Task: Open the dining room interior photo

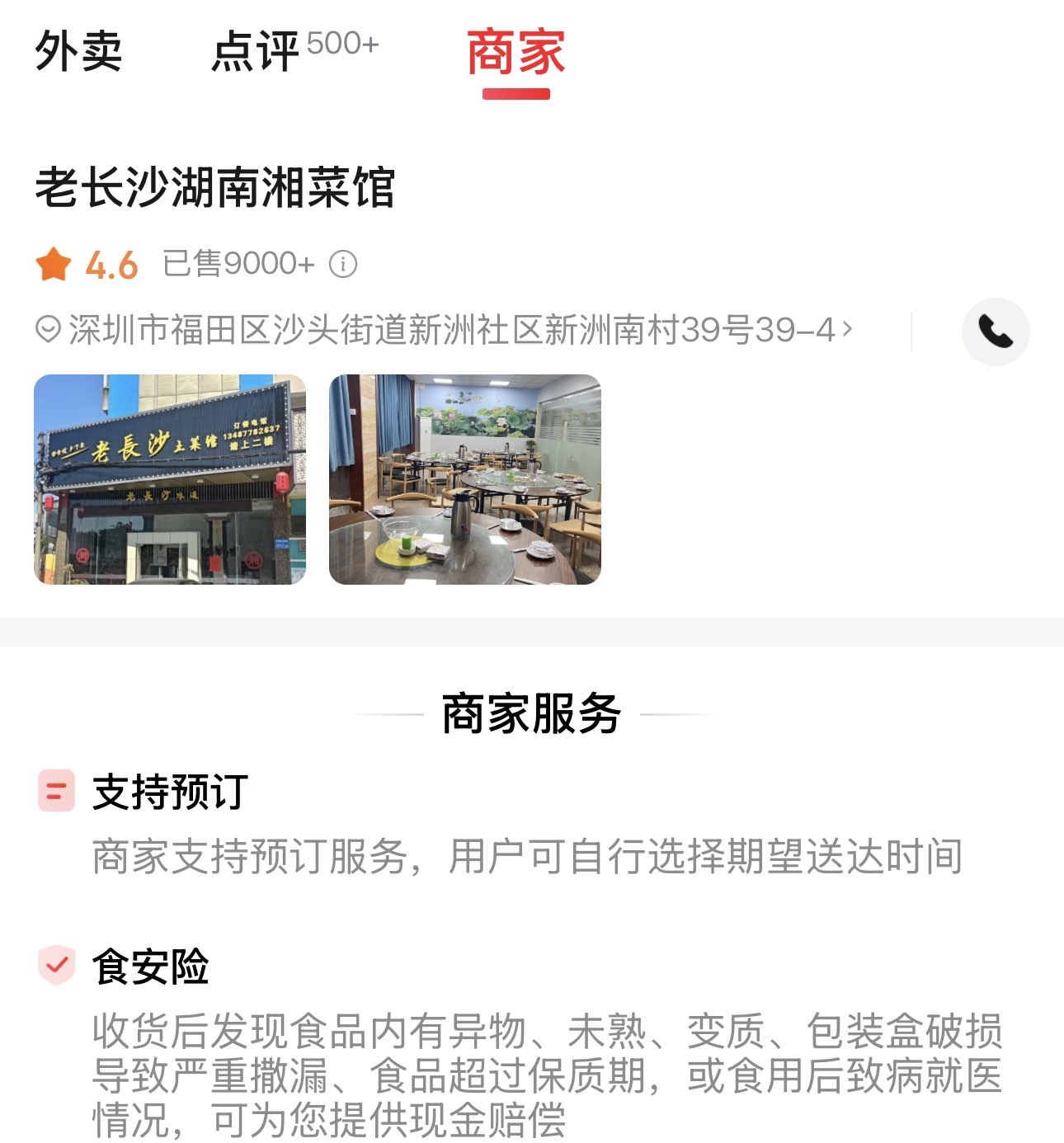Action: 465,479
